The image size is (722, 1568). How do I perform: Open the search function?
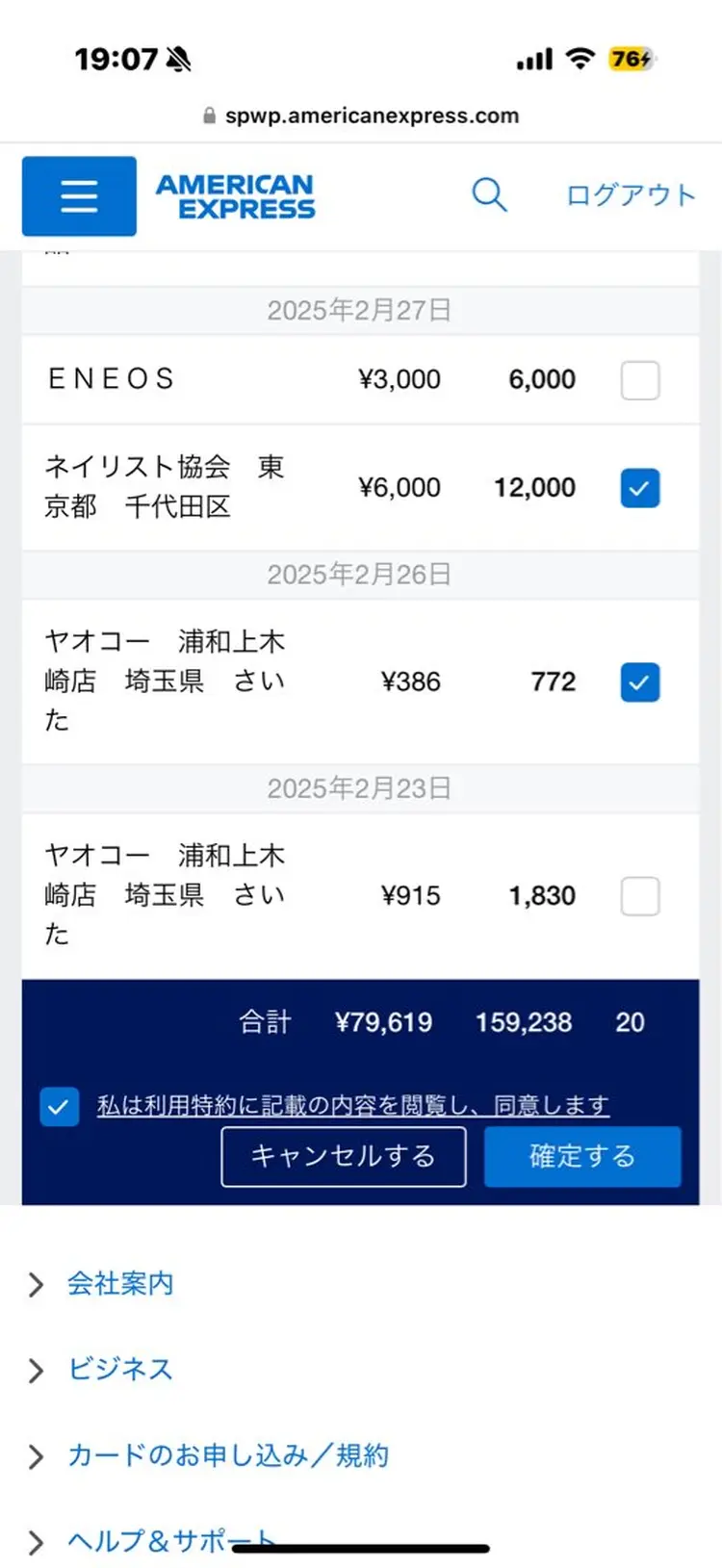(x=490, y=194)
